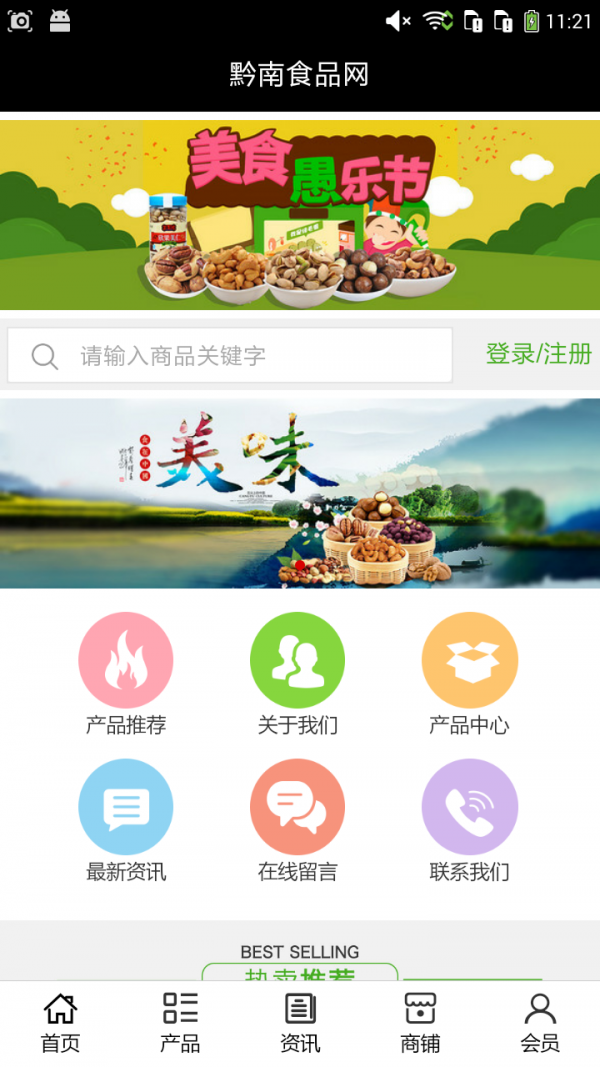Switch to the 商铺 shops tab
This screenshot has height=1067, width=600.
click(x=420, y=1022)
